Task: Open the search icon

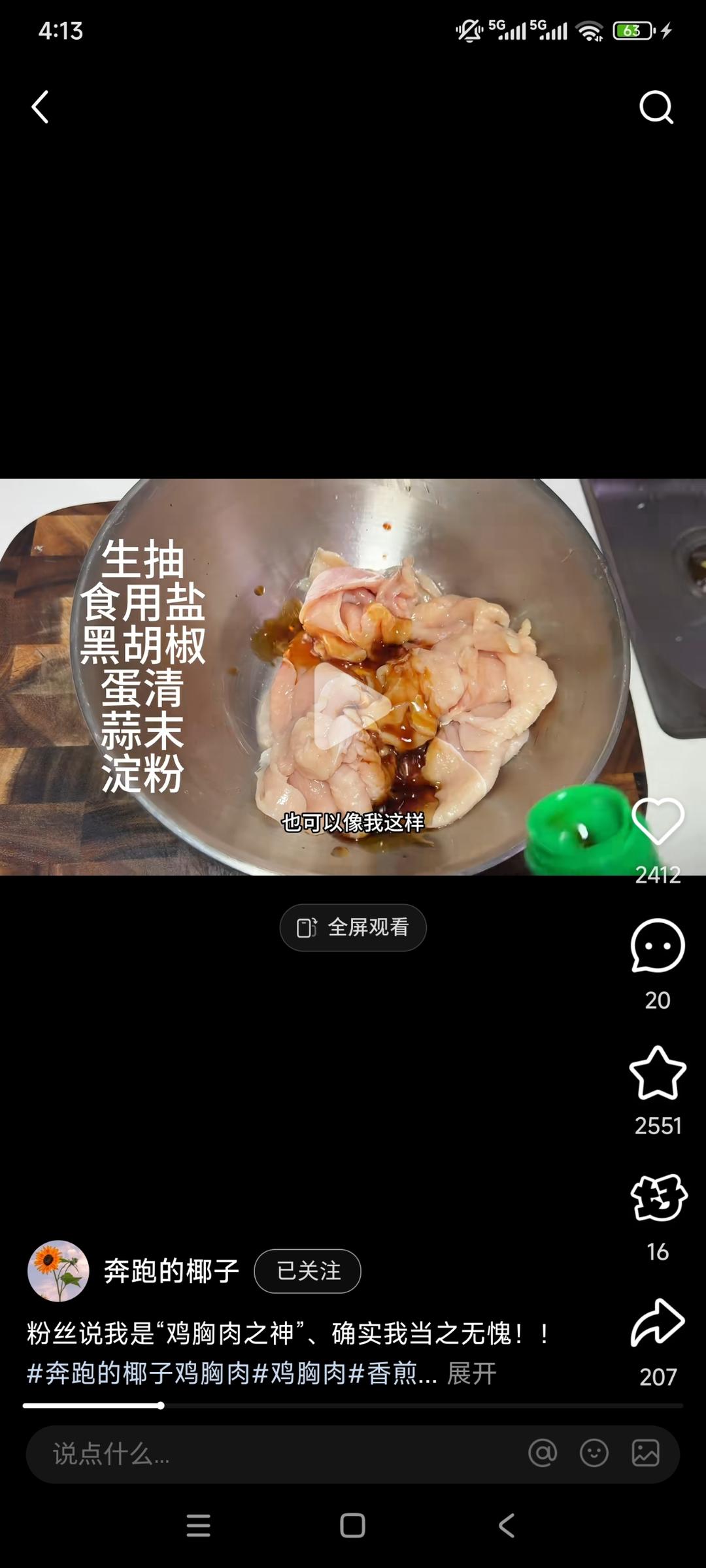Action: (656, 108)
